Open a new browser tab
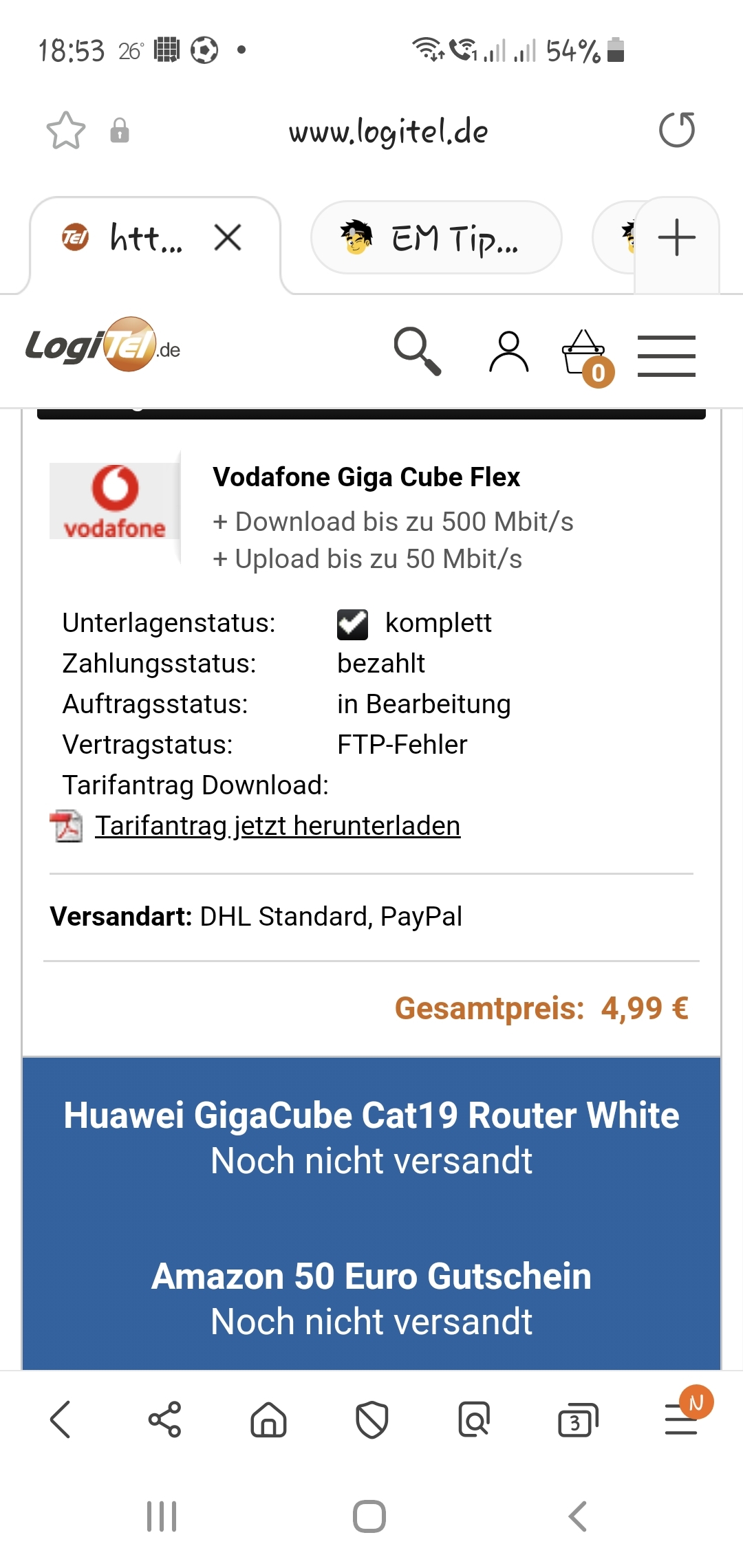 click(x=677, y=238)
